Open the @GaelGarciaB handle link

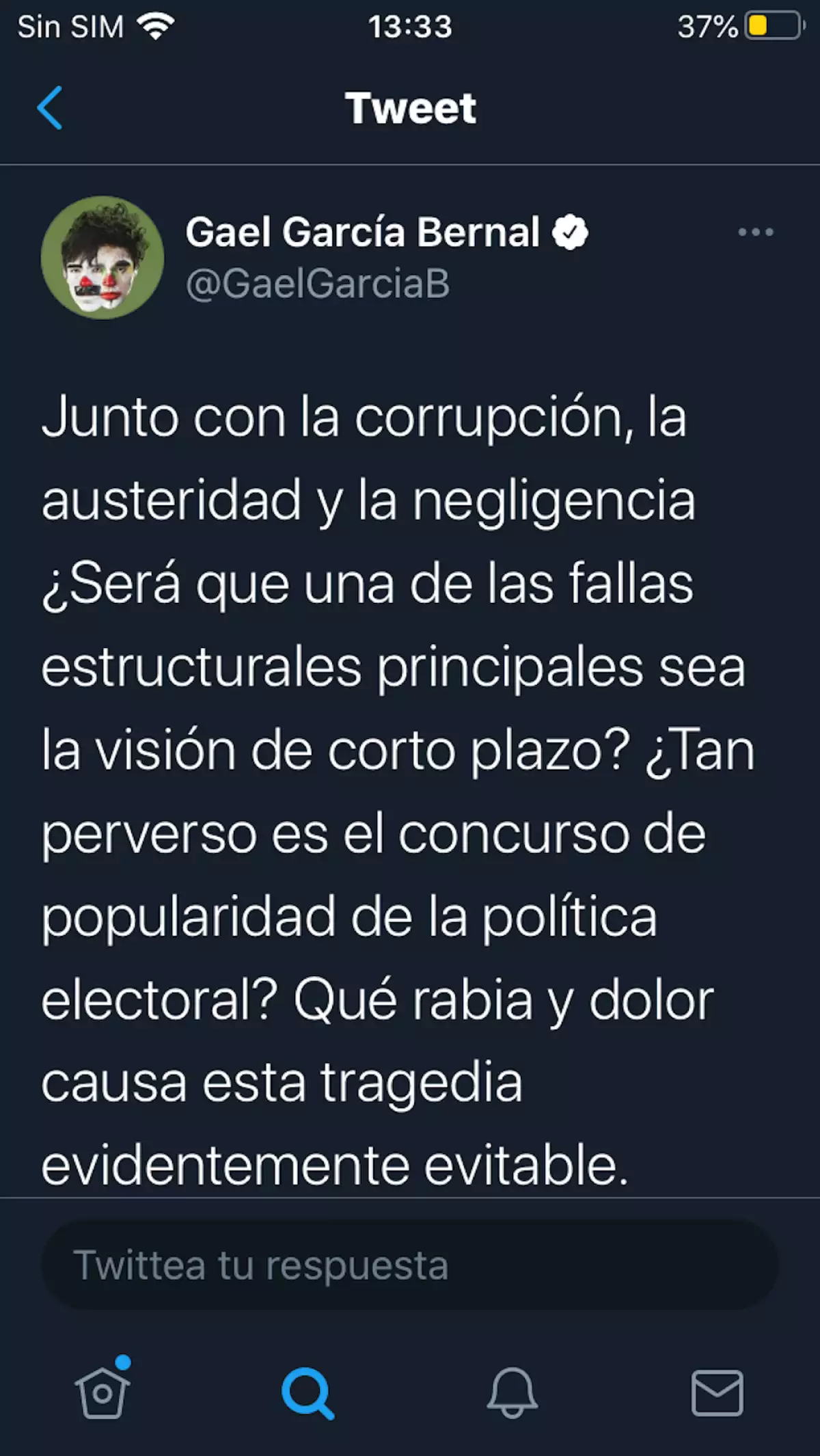(x=318, y=282)
